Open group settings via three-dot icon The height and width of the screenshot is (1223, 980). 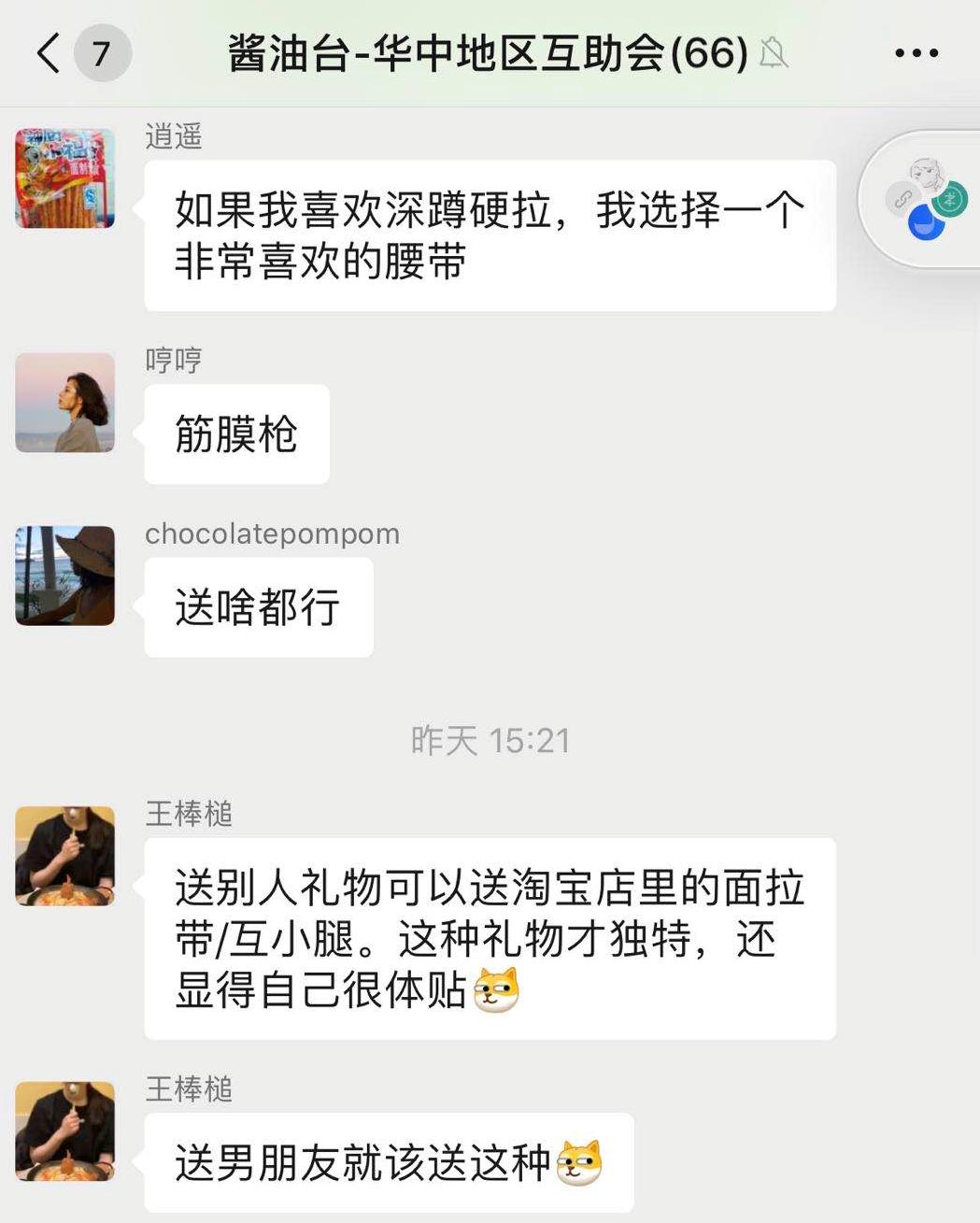916,53
